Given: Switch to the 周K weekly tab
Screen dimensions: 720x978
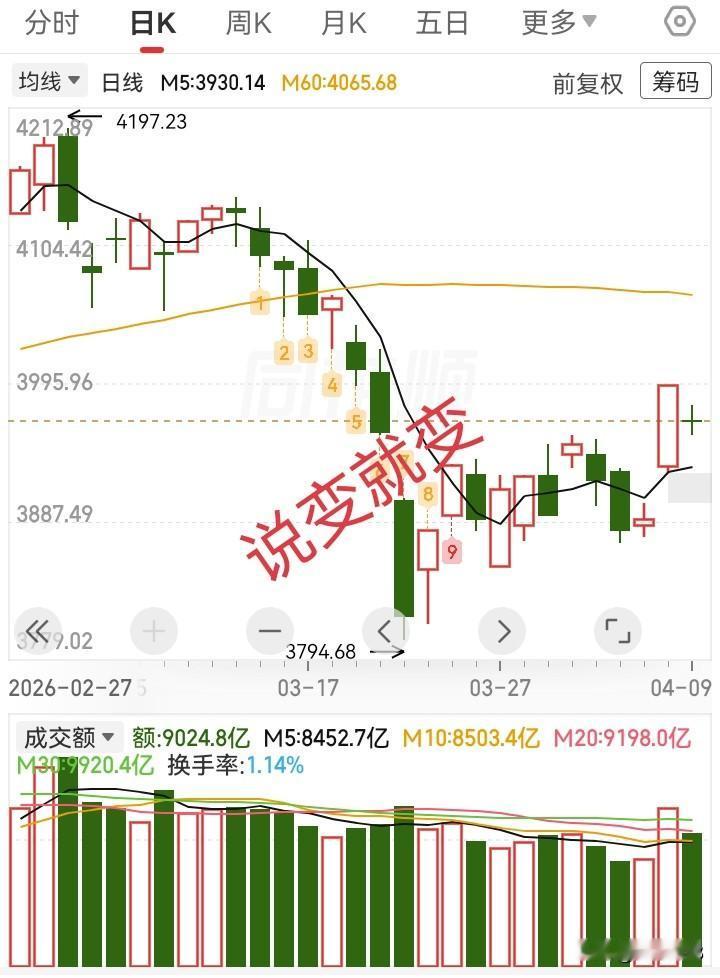Looking at the screenshot, I should (x=248, y=22).
